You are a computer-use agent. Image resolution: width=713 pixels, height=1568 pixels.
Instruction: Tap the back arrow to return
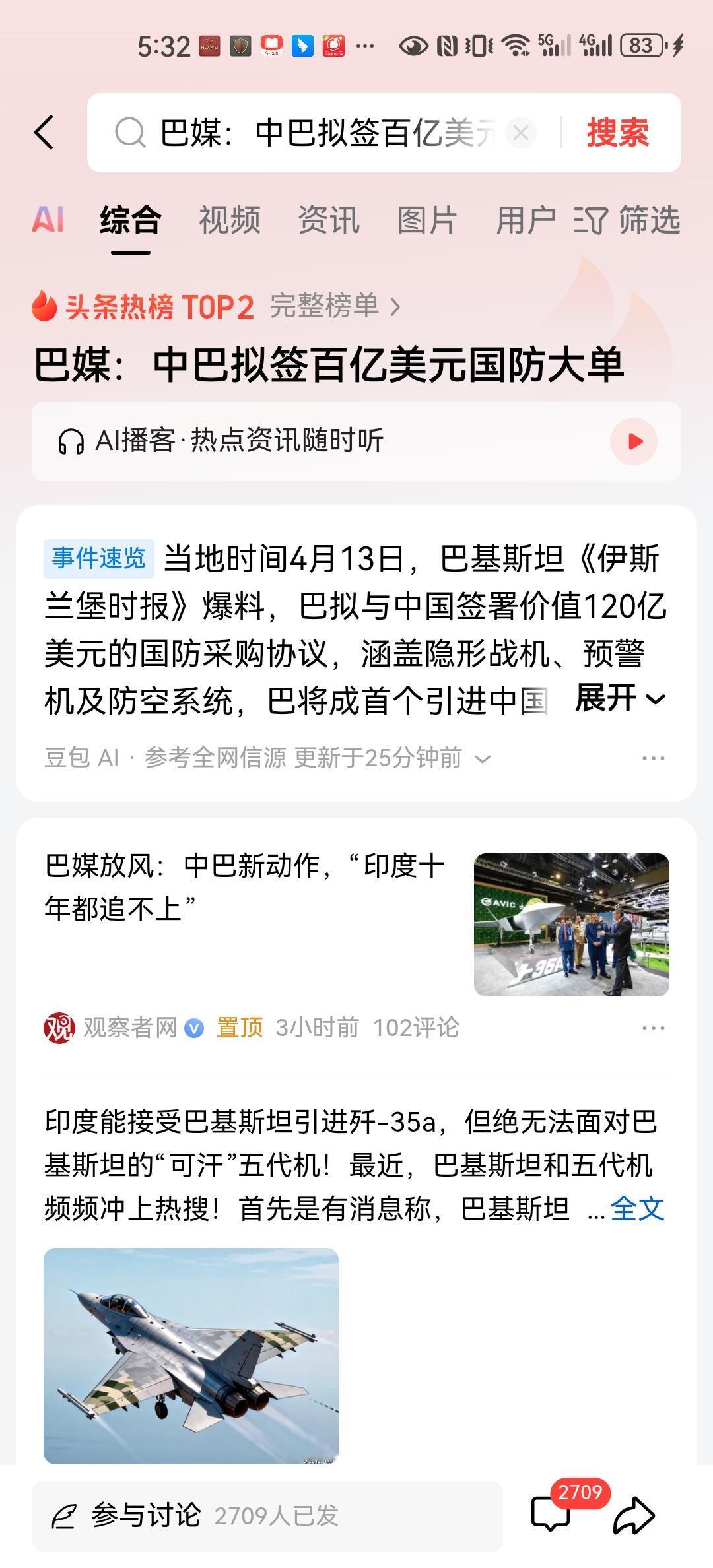[44, 132]
